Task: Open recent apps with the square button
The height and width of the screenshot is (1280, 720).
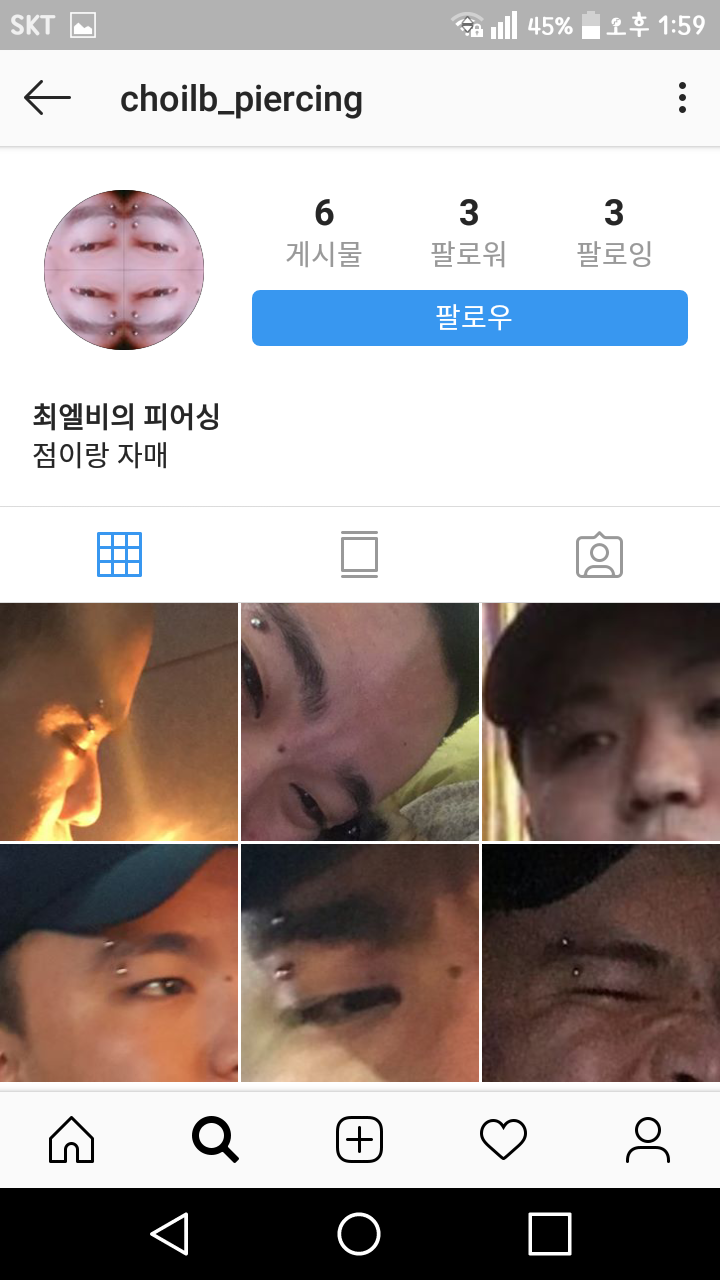Action: pos(549,1234)
